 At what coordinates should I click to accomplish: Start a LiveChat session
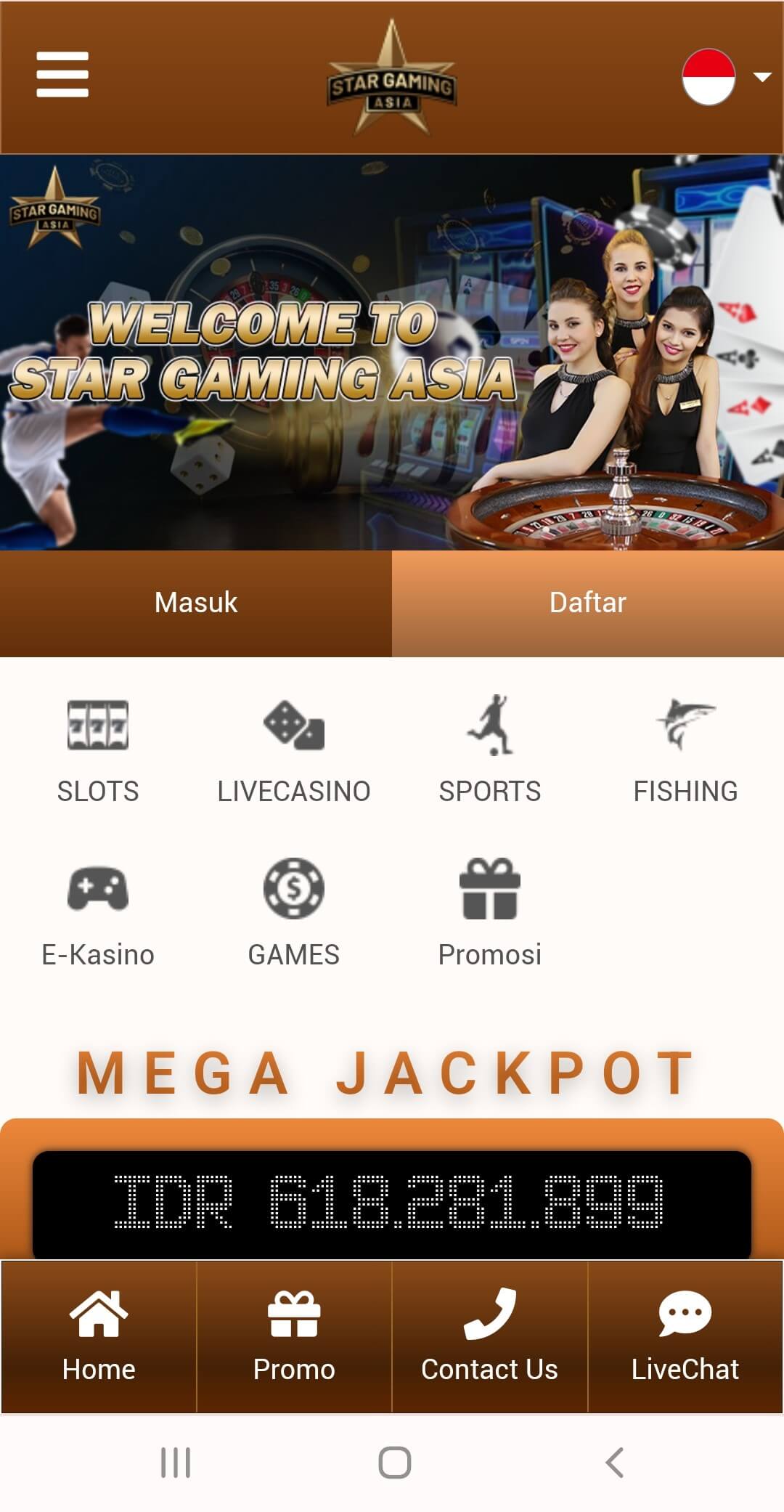pos(685,1336)
